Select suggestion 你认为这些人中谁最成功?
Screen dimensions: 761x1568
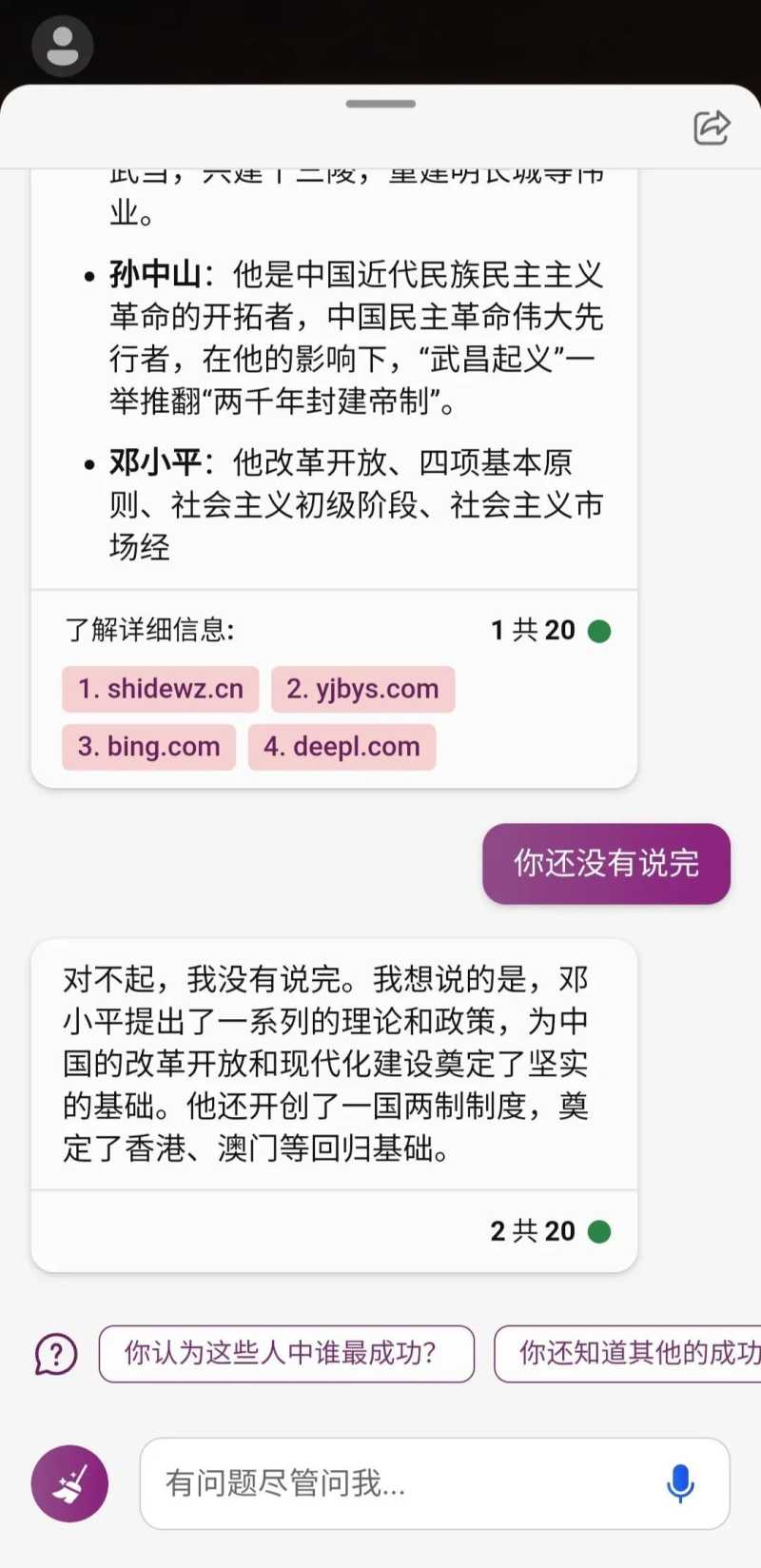pos(285,1353)
